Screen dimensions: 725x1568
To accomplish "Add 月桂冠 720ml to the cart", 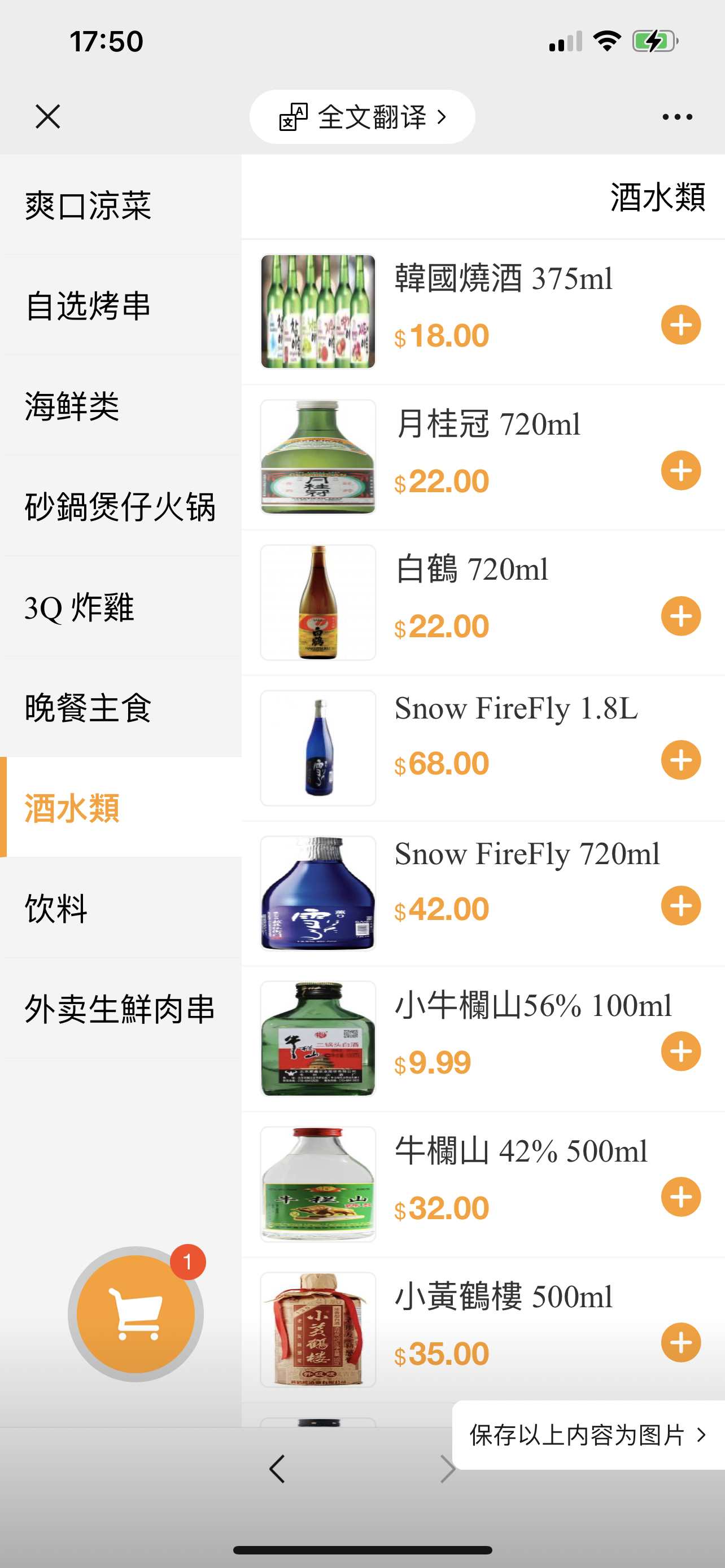I will [x=680, y=471].
